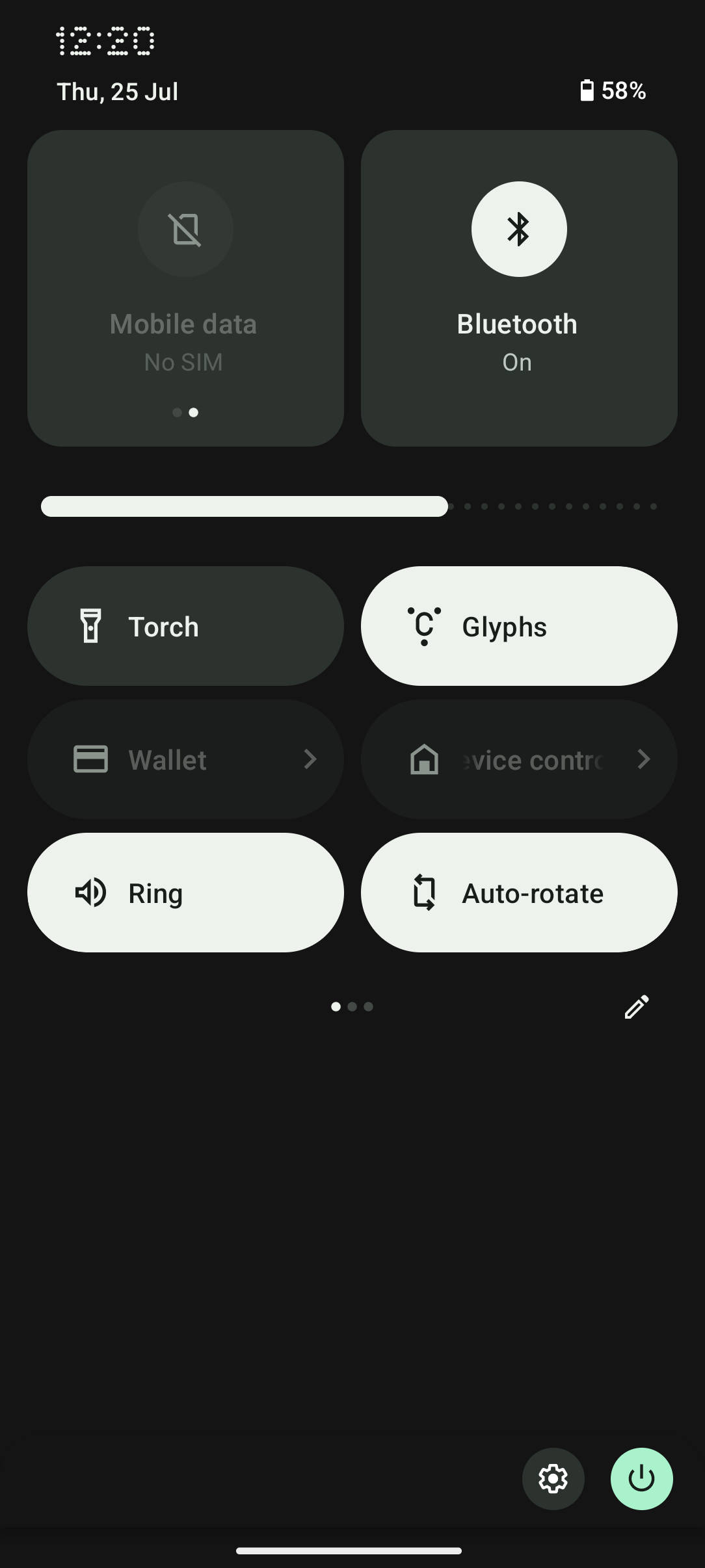Select the second quick settings page dot
This screenshot has height=1568, width=705.
click(x=352, y=1006)
